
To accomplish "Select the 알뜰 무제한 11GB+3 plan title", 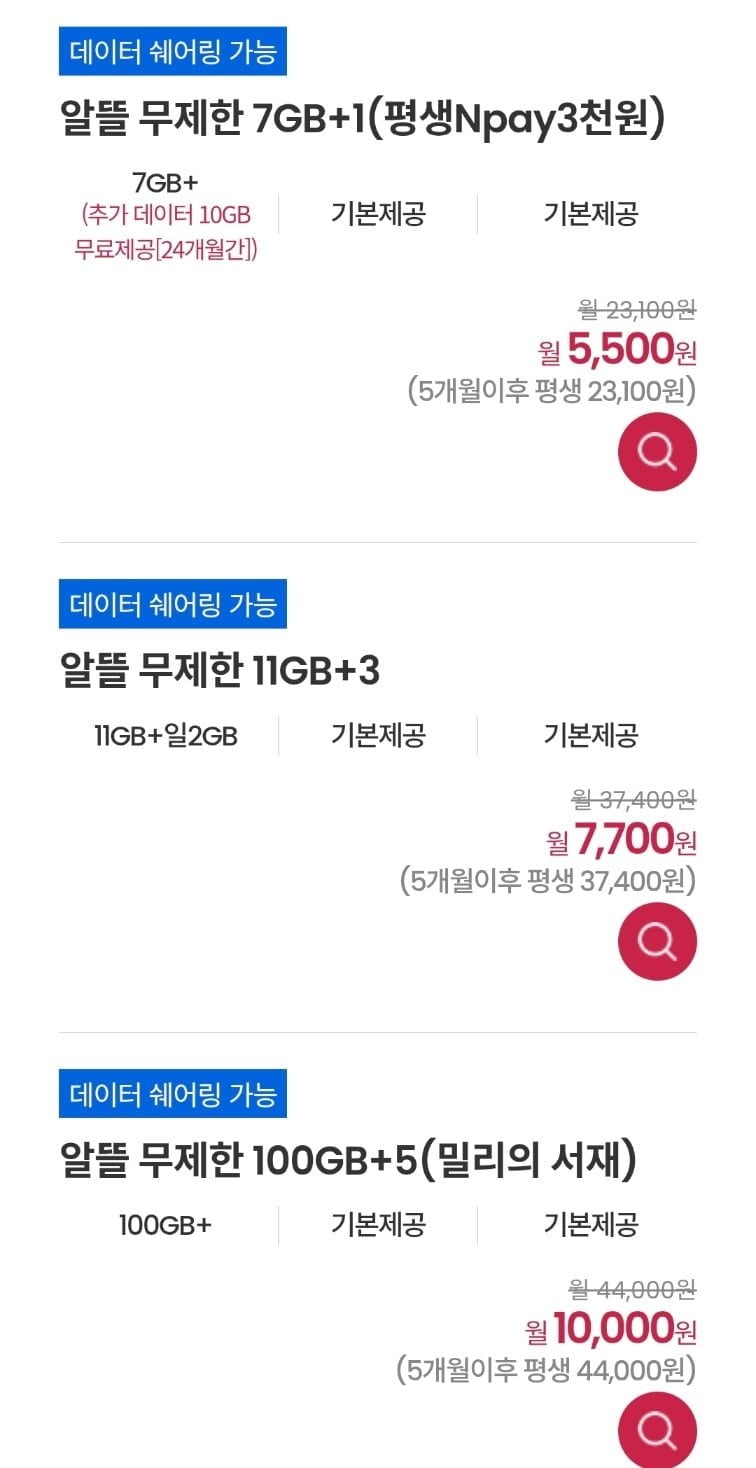I will [221, 672].
